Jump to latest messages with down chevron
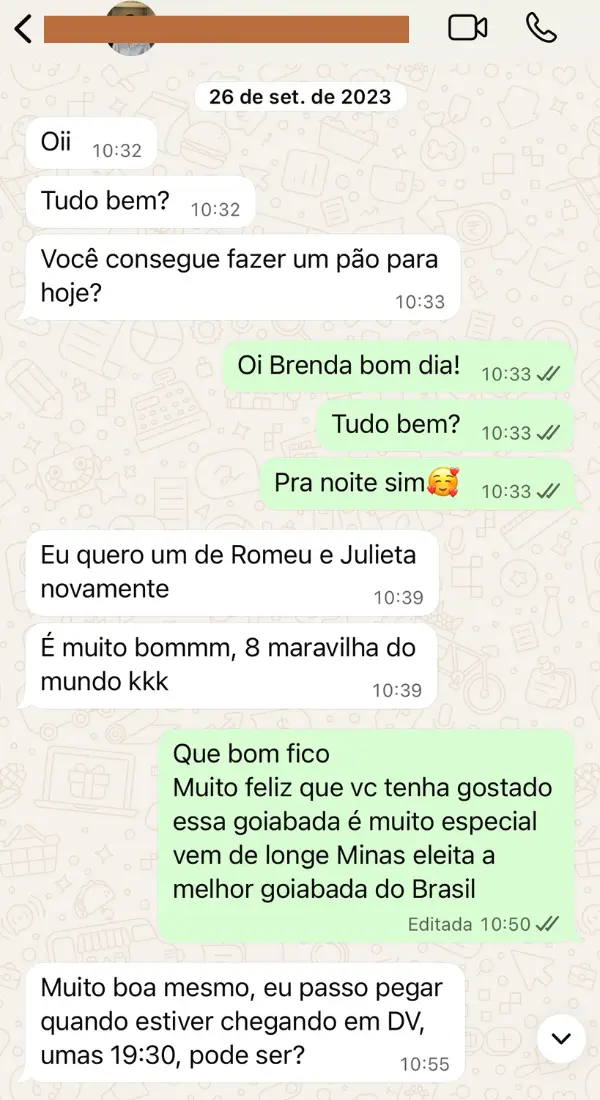 [x=561, y=1039]
